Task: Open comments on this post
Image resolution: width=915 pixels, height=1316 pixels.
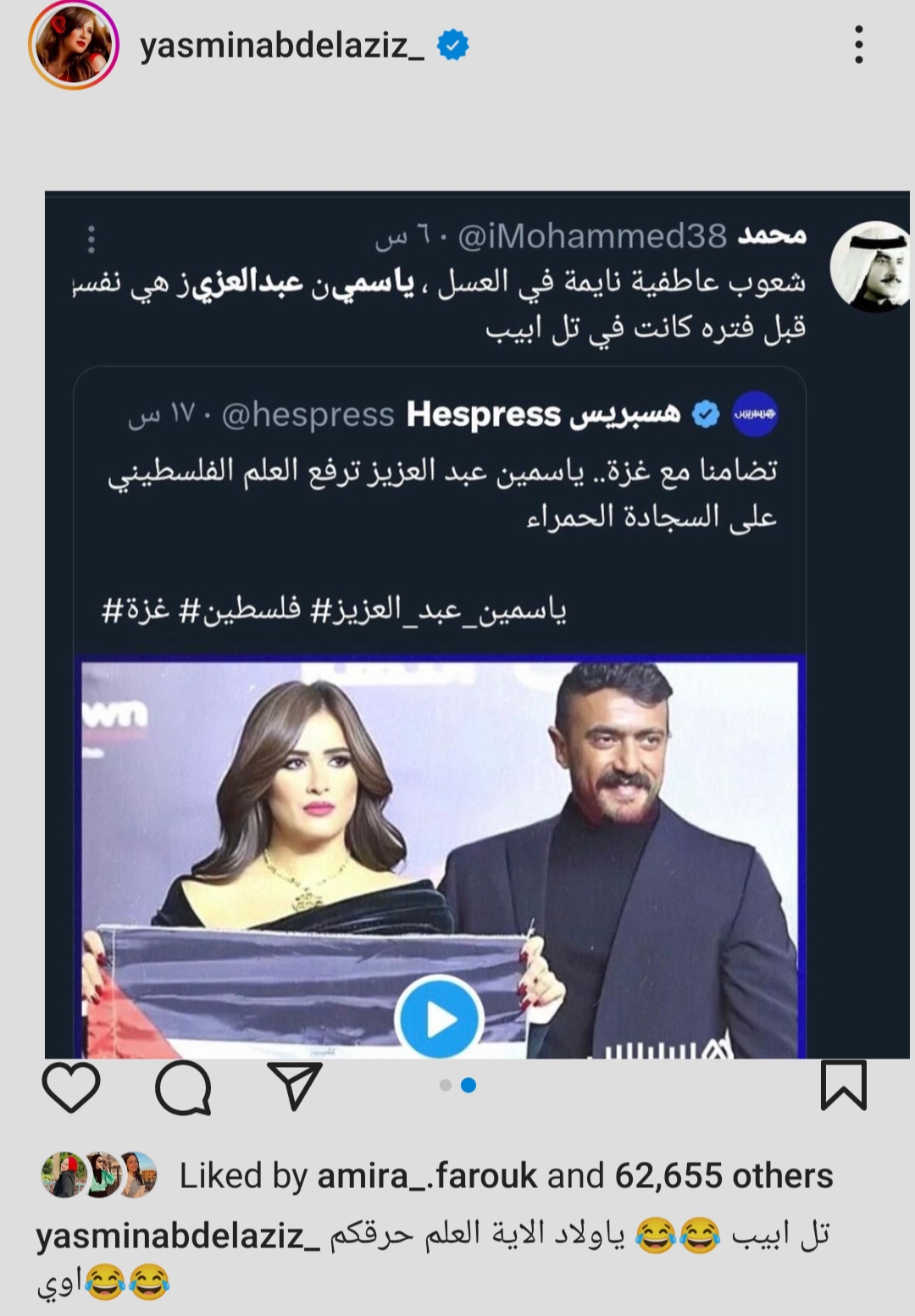Action: [183, 1087]
